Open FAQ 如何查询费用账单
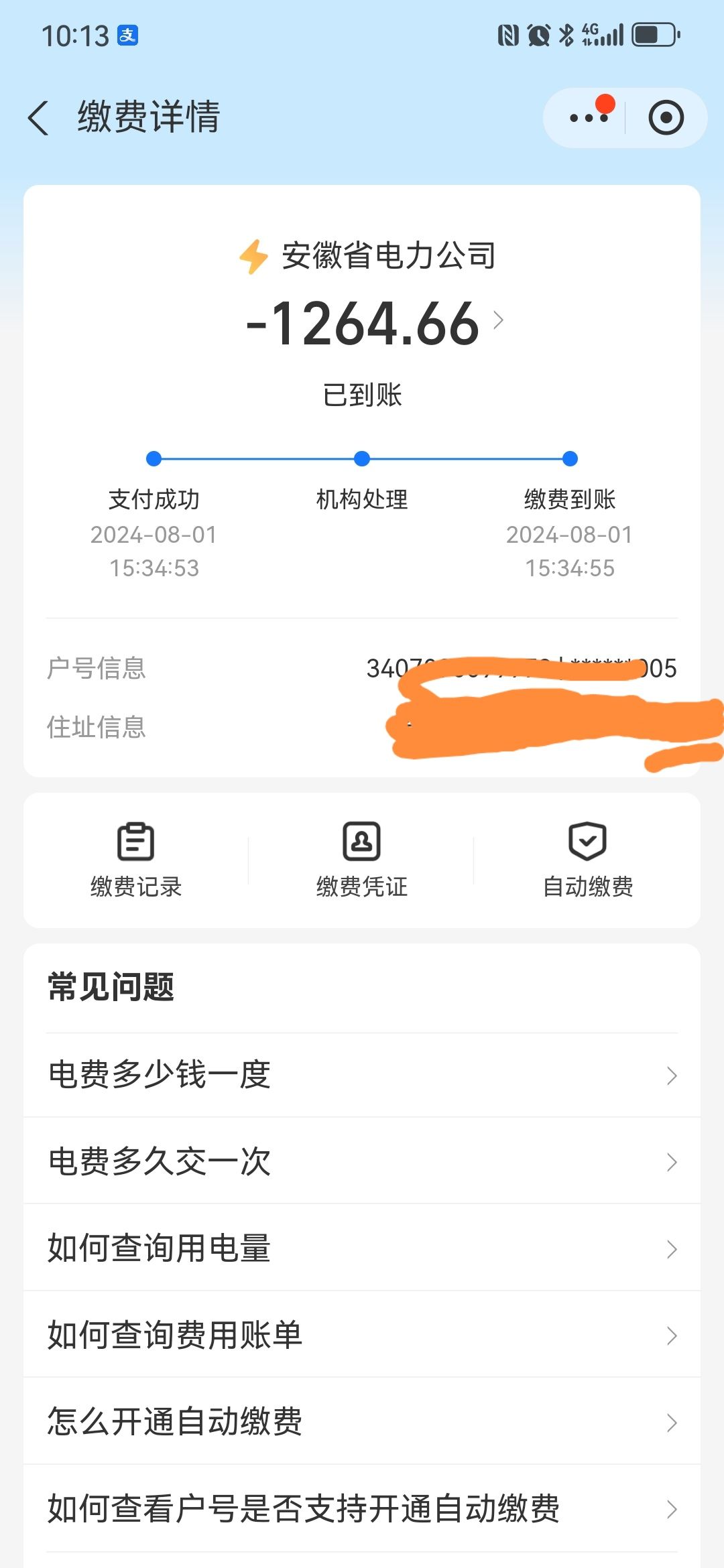Image resolution: width=724 pixels, height=1568 pixels. (x=362, y=1335)
